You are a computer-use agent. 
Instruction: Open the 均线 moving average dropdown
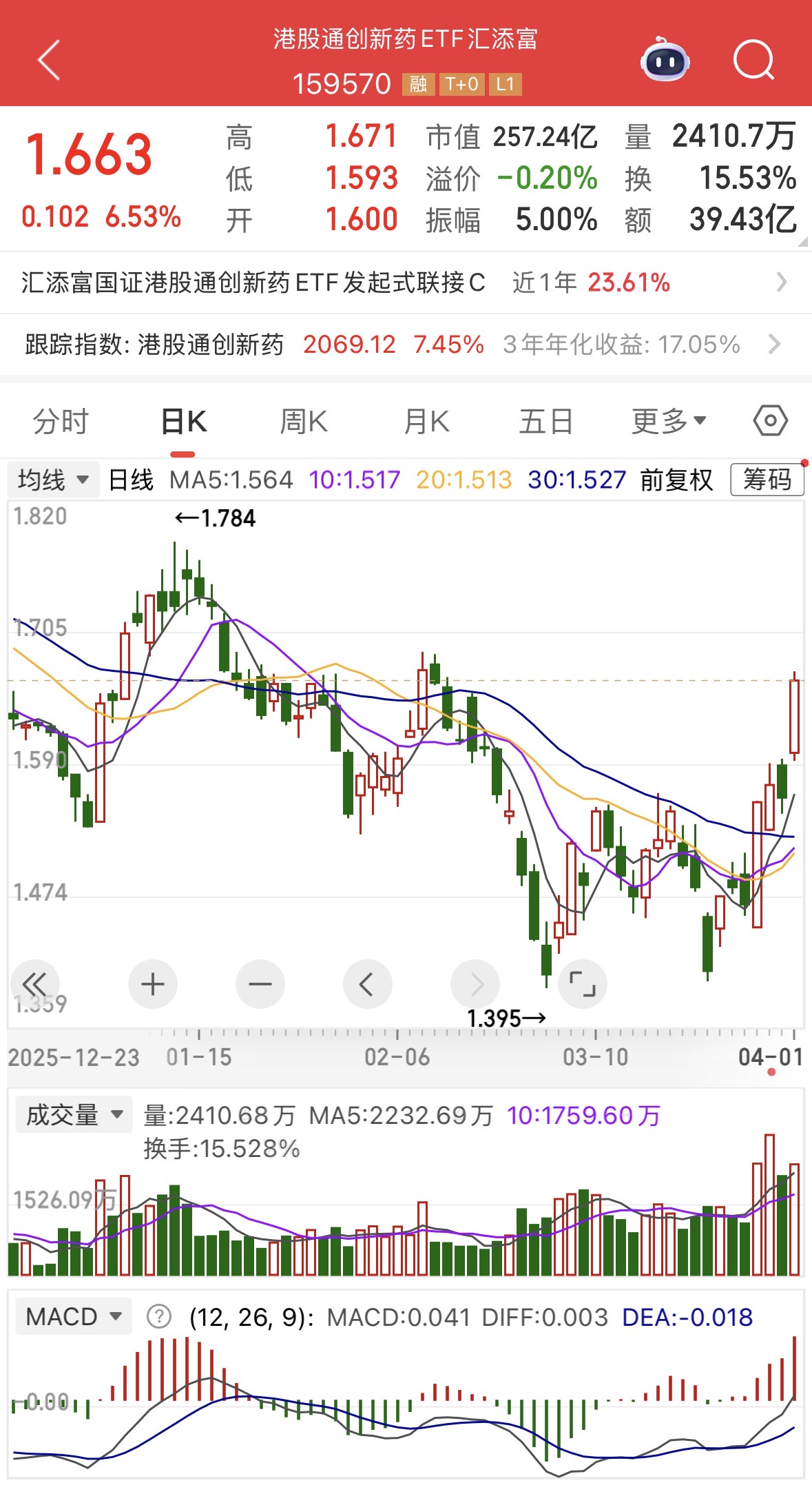coord(53,480)
